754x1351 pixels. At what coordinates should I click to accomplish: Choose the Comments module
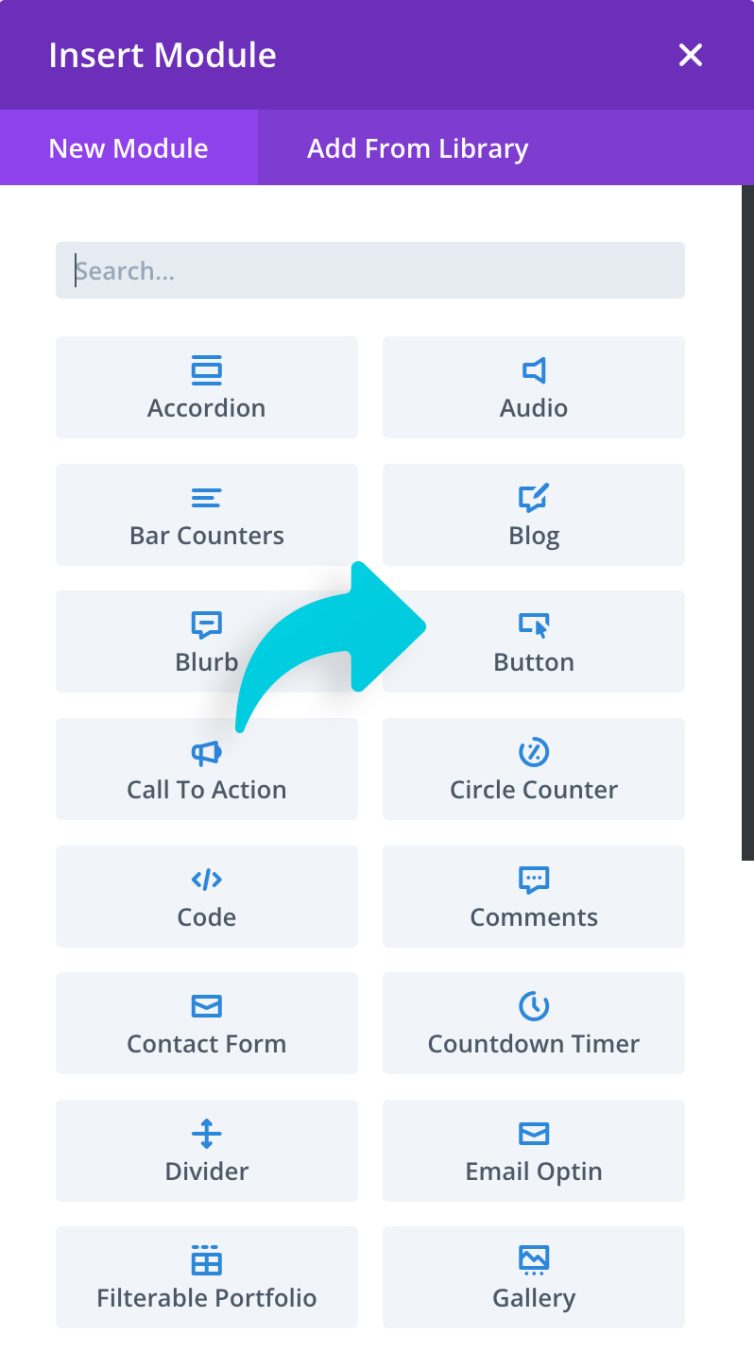(534, 897)
